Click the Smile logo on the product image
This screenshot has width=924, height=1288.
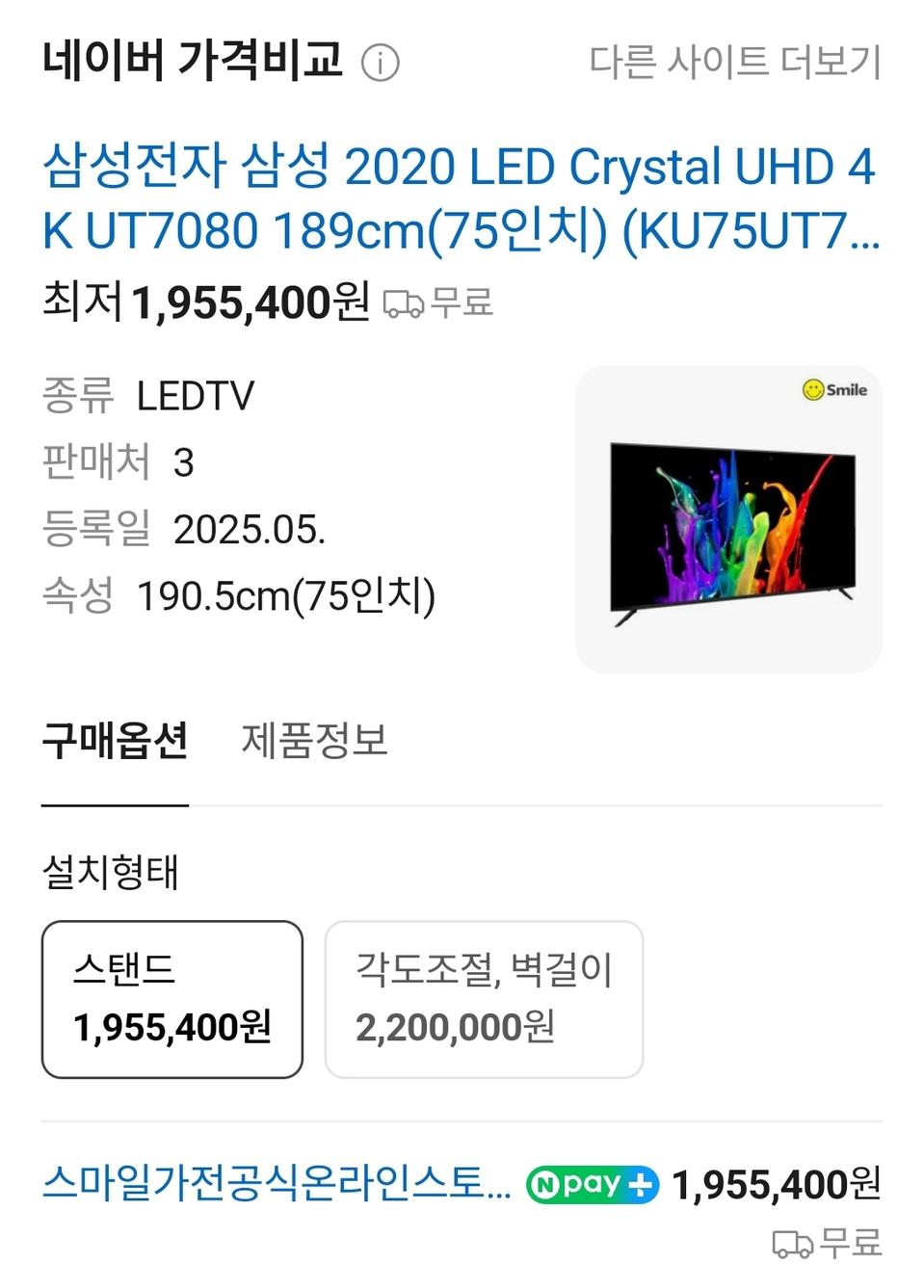[834, 391]
